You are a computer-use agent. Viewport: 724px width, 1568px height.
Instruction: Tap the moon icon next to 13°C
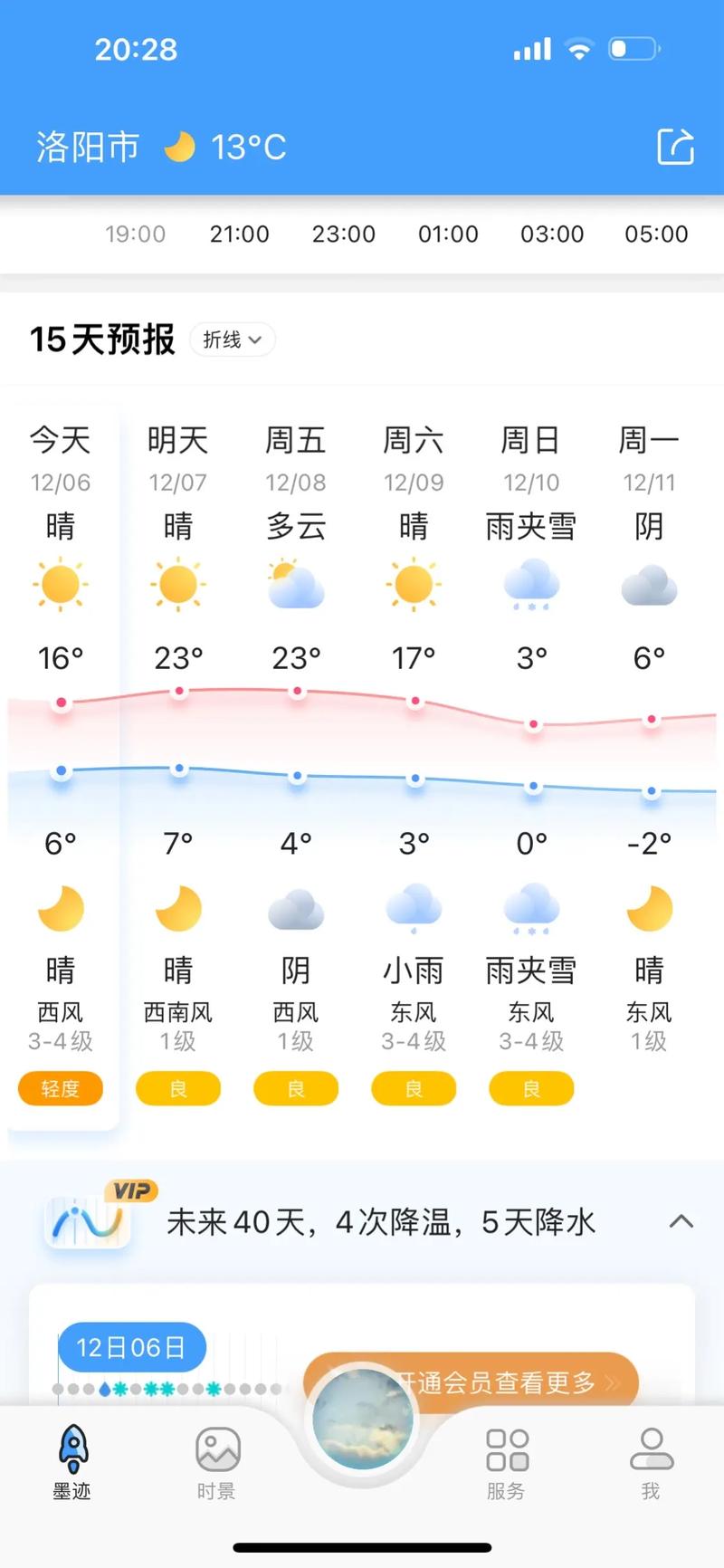(x=180, y=147)
